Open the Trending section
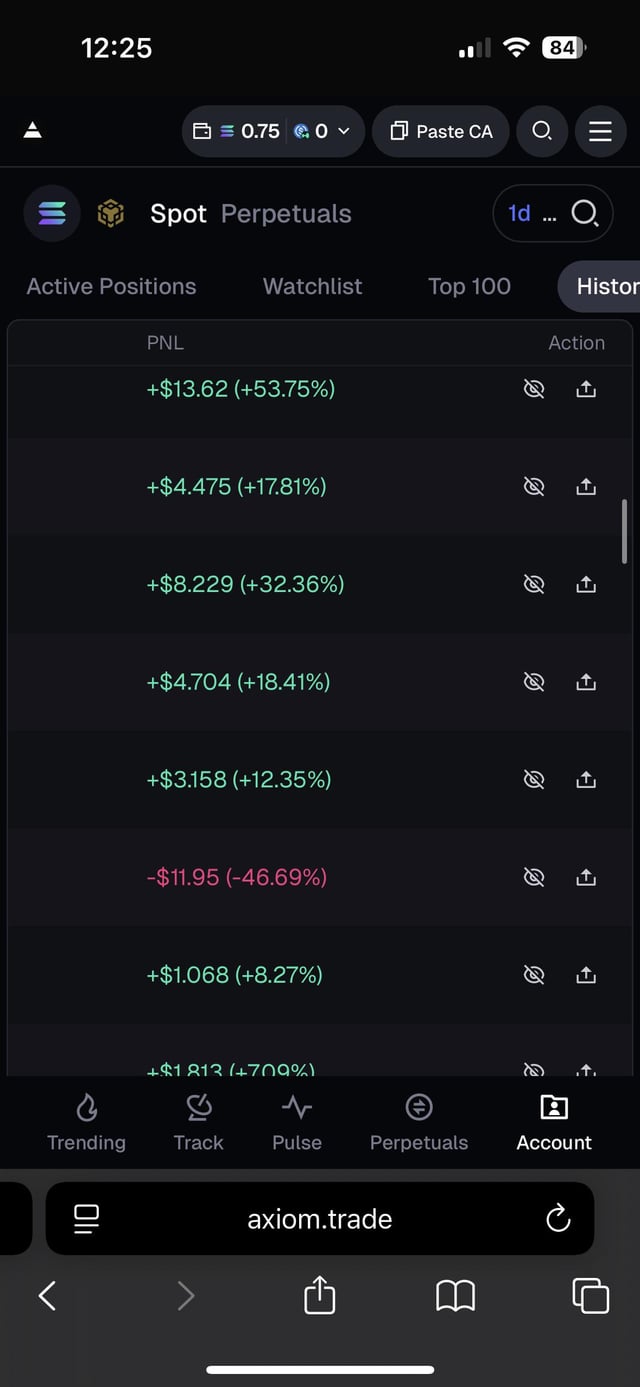Image resolution: width=640 pixels, height=1387 pixels. click(86, 1122)
